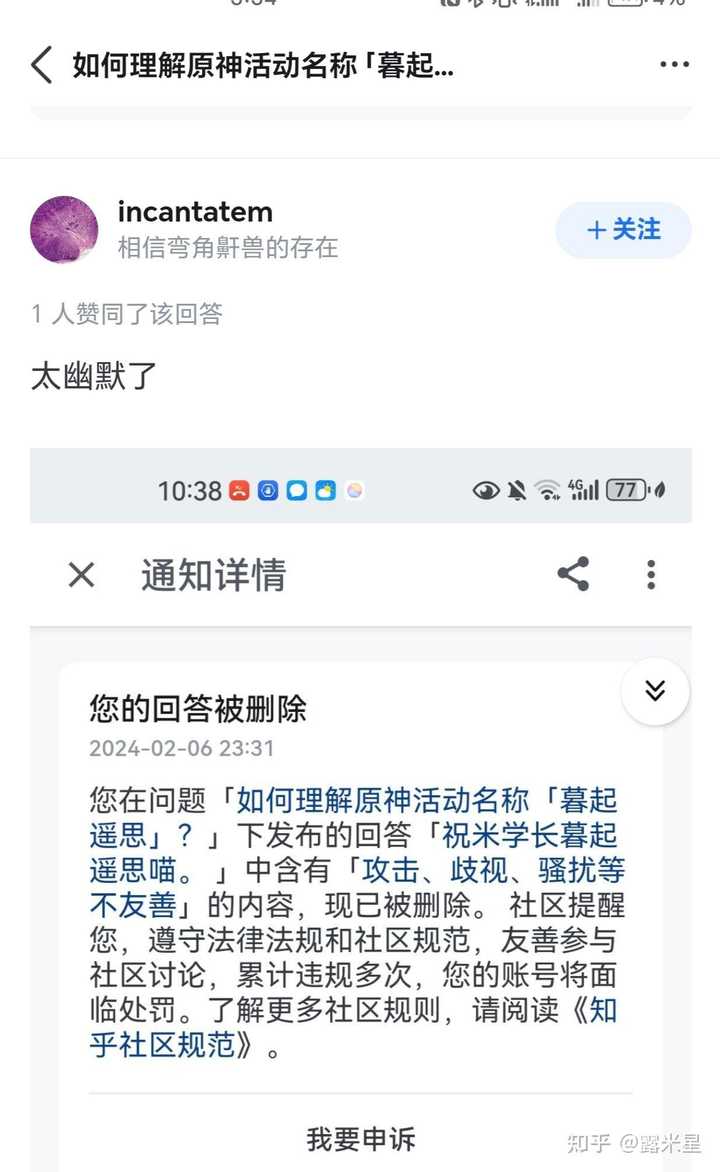Open incantatem's profile avatar
720x1172 pixels.
tap(65, 230)
